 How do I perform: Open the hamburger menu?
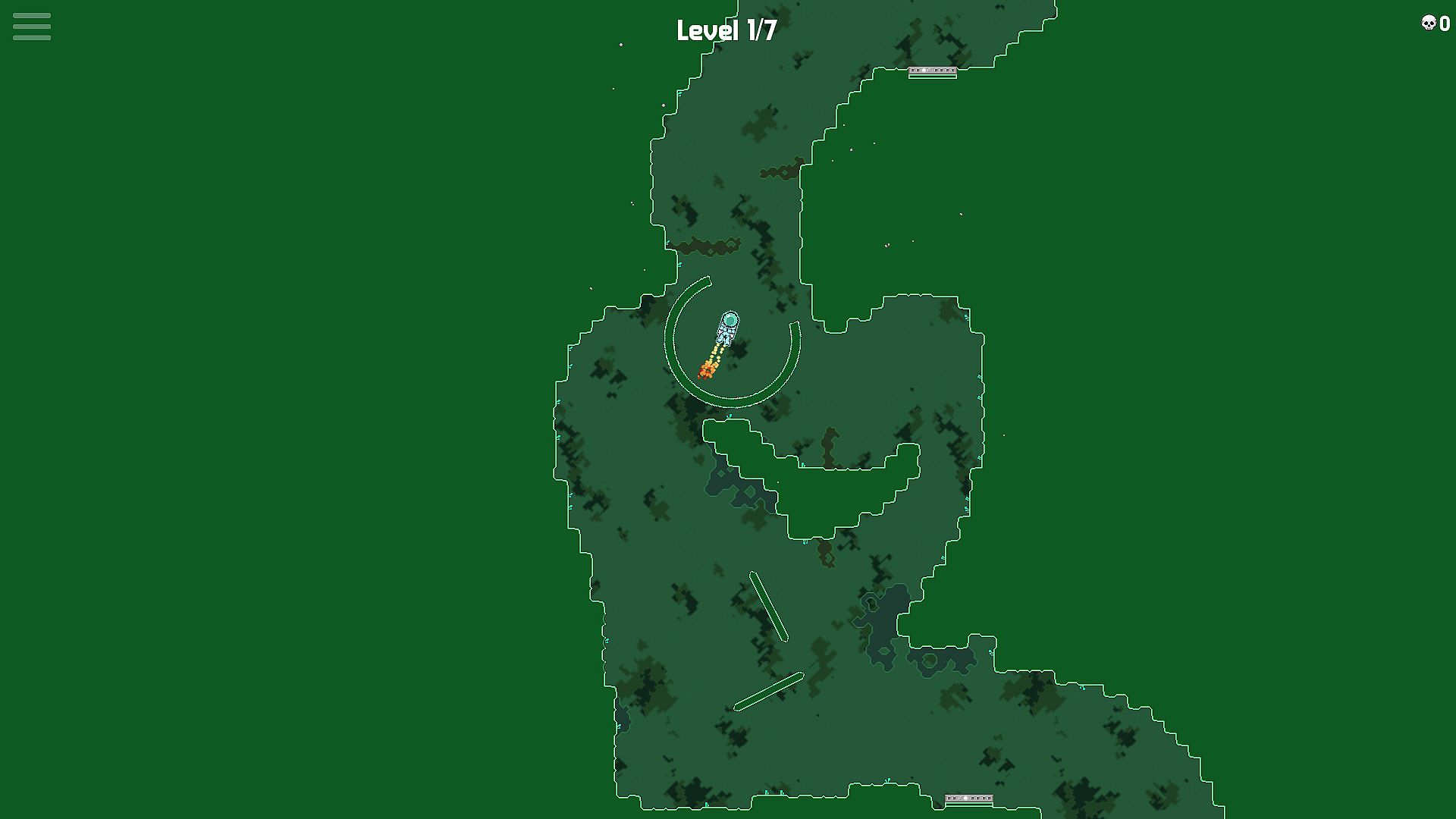[x=32, y=27]
